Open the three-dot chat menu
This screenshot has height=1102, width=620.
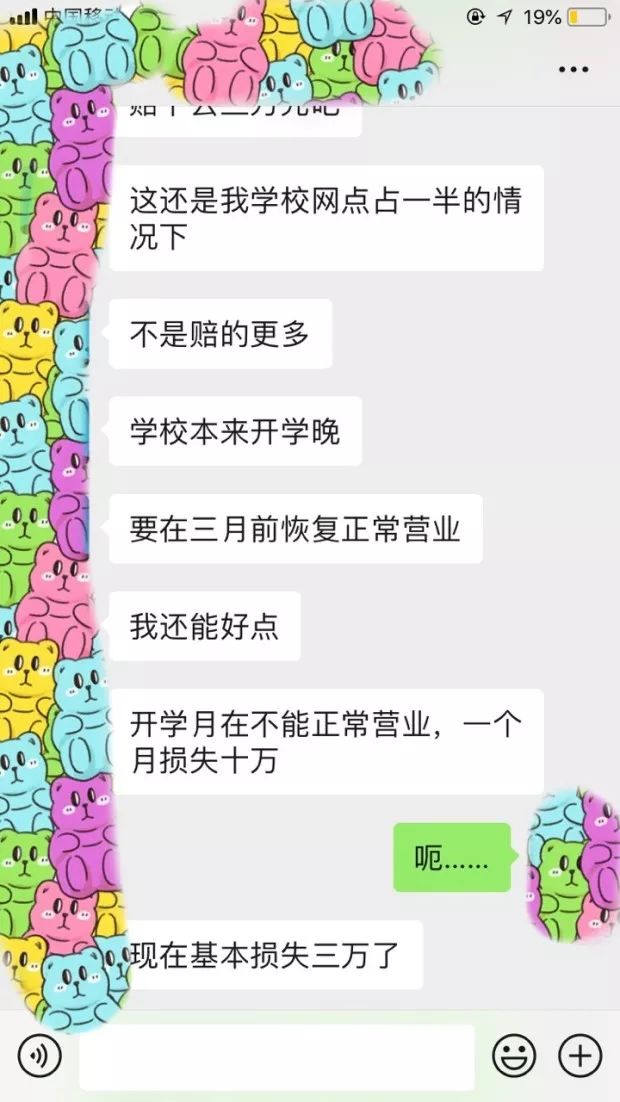[x=573, y=69]
